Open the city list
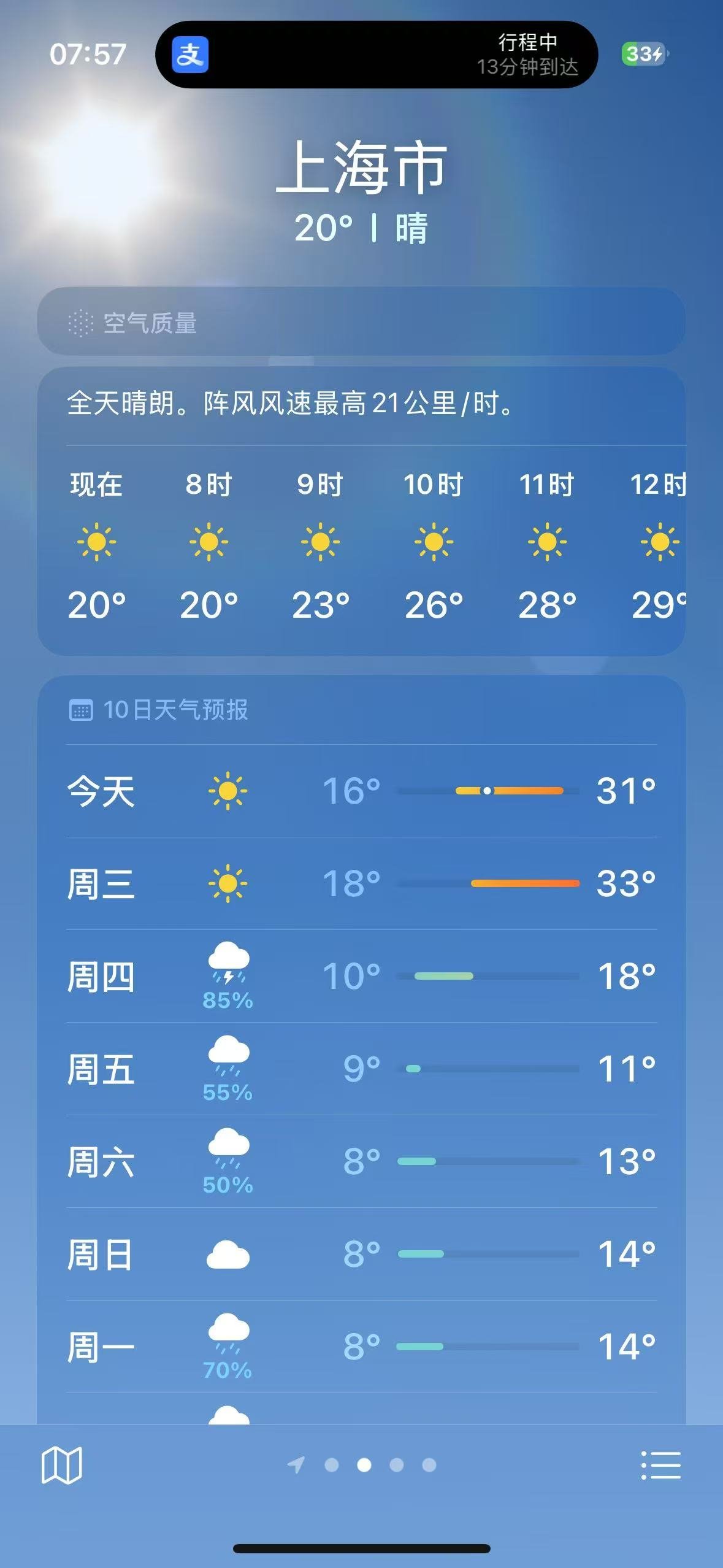Image resolution: width=723 pixels, height=1568 pixels. pyautogui.click(x=660, y=1465)
